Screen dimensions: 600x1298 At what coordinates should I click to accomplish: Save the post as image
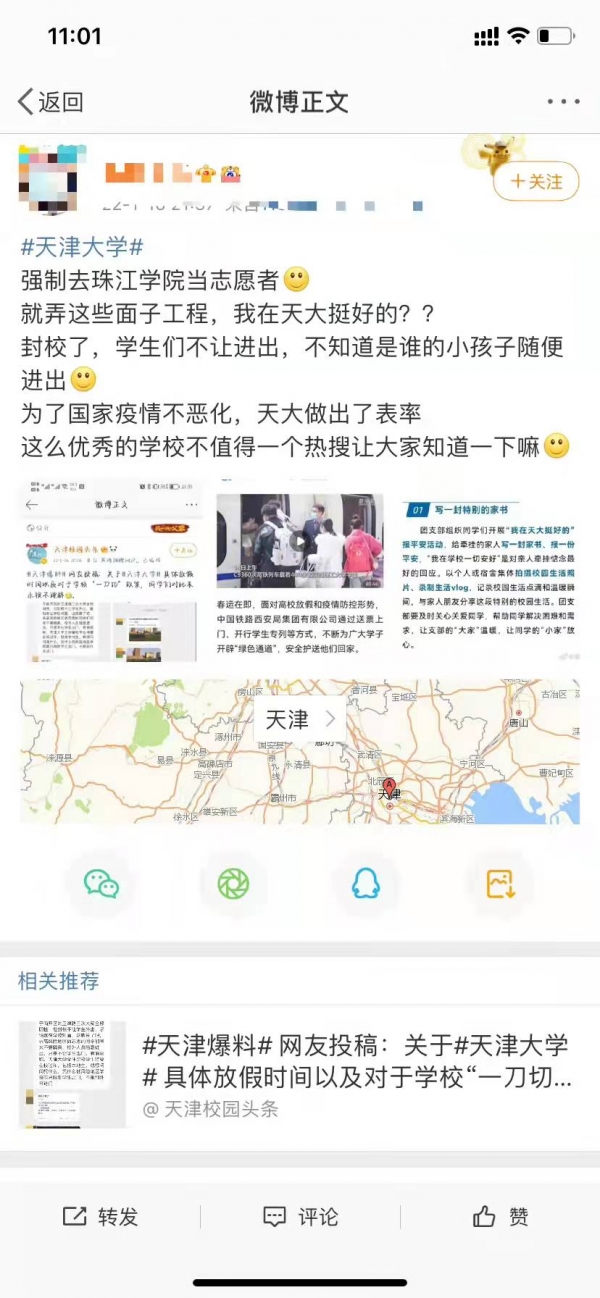click(x=499, y=883)
